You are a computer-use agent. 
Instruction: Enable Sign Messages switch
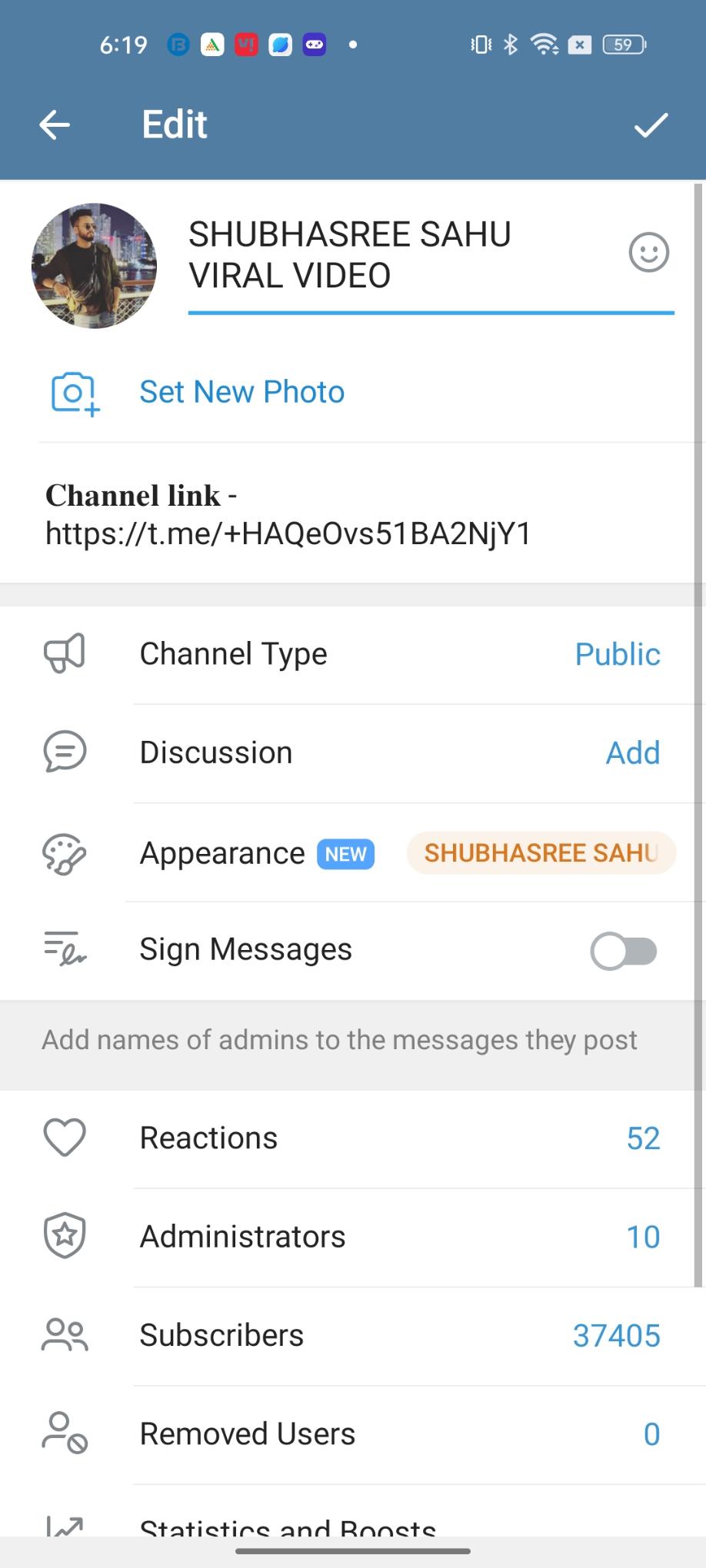623,951
